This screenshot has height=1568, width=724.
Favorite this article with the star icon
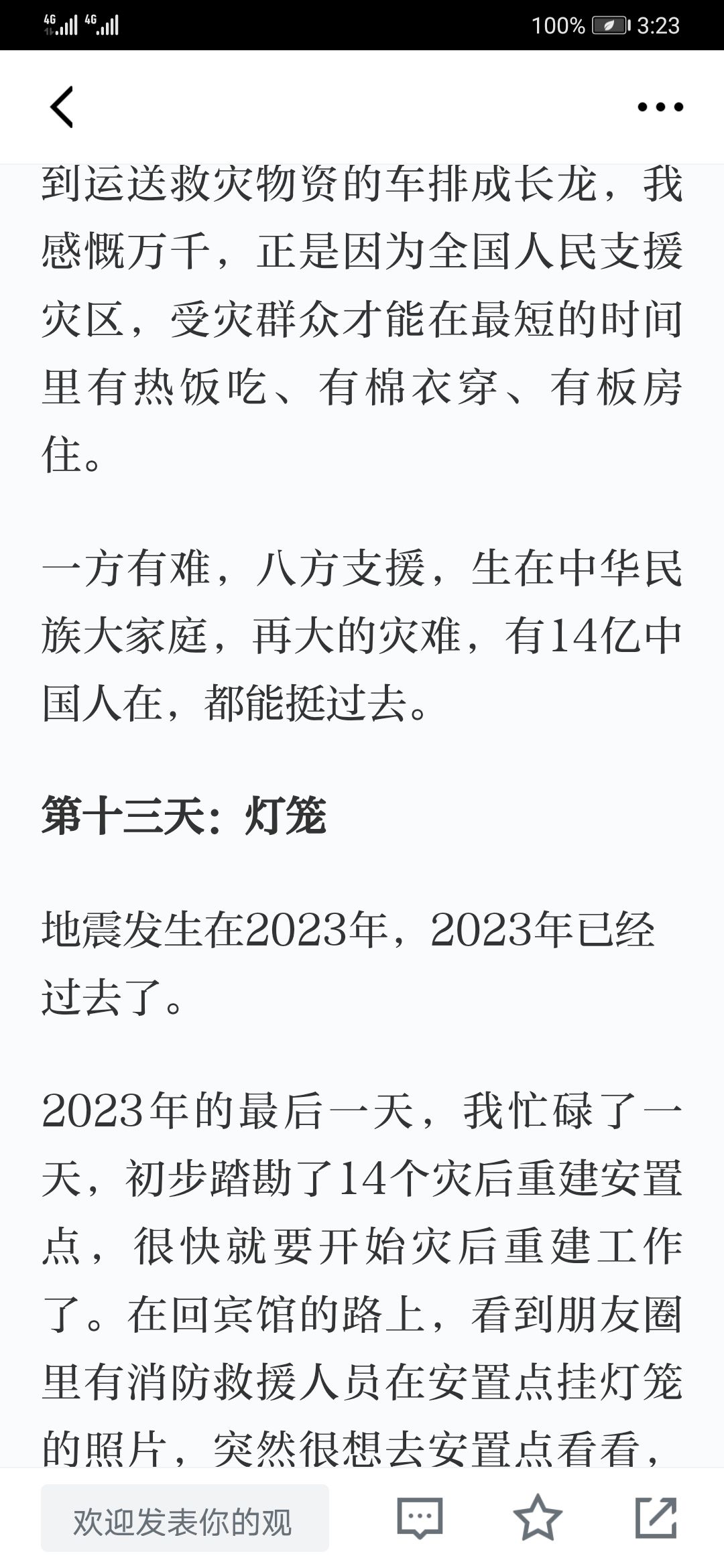click(x=538, y=1517)
